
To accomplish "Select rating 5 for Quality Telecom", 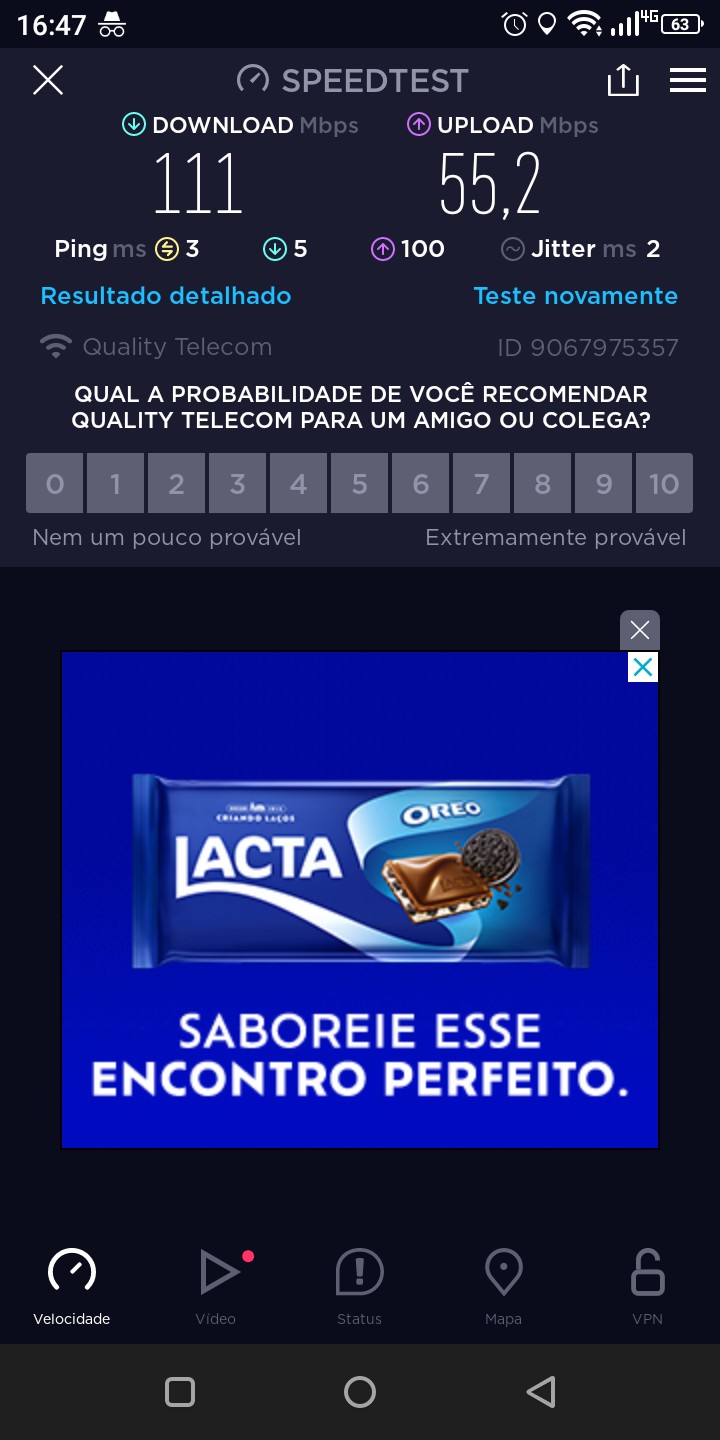I will (x=359, y=484).
